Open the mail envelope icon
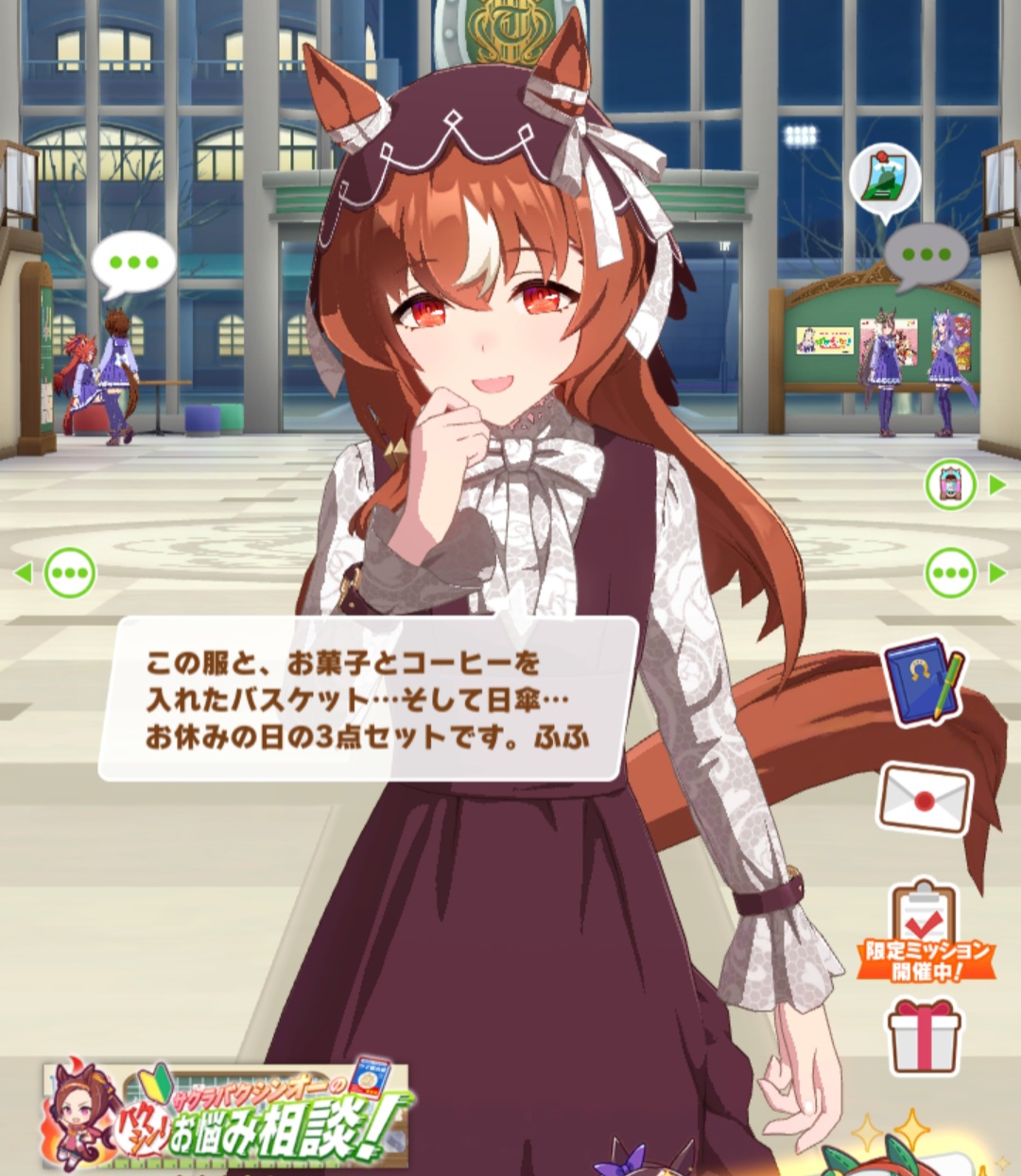1021x1176 pixels. pos(925,799)
